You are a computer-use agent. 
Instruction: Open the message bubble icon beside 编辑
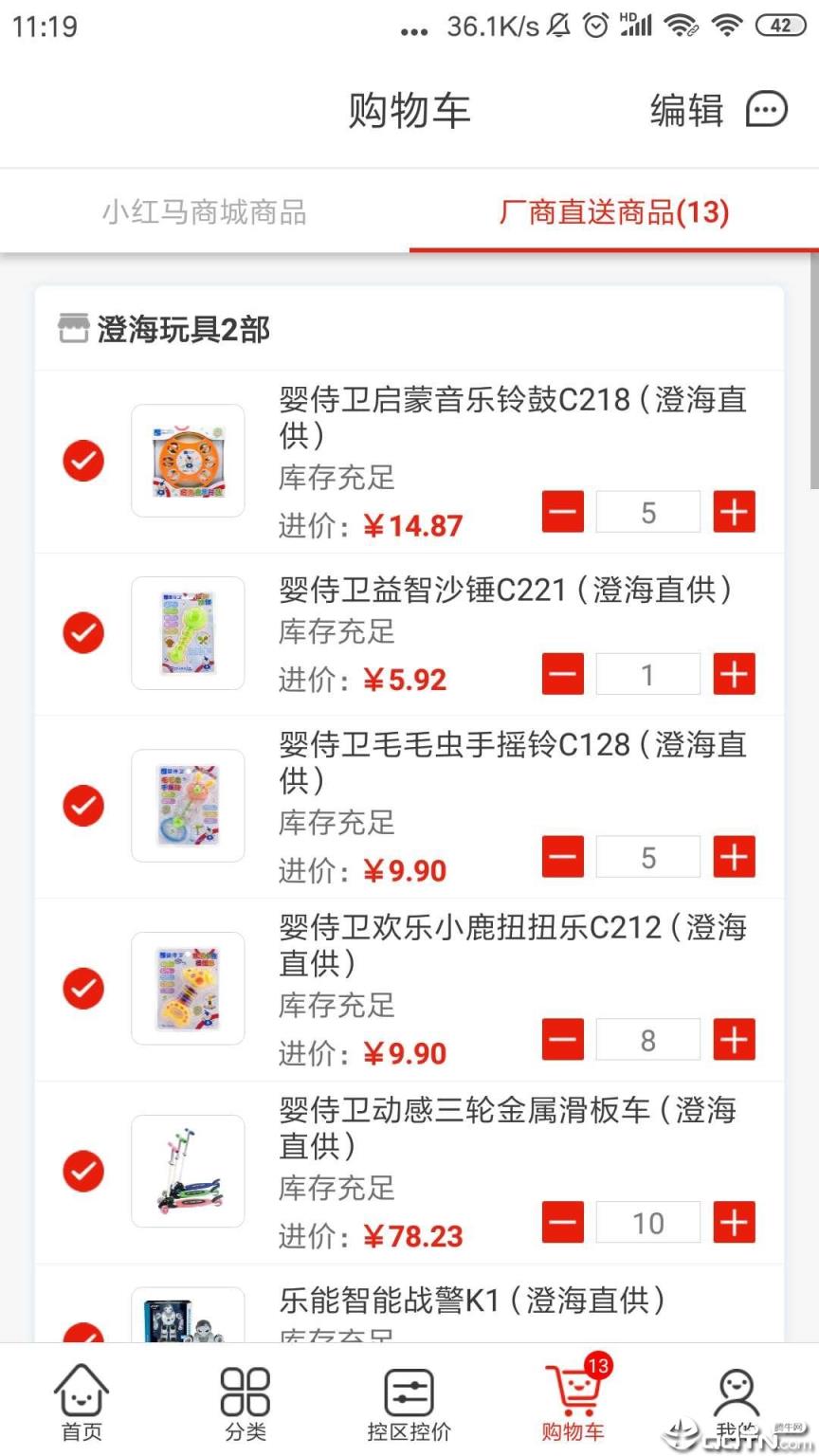[x=767, y=110]
